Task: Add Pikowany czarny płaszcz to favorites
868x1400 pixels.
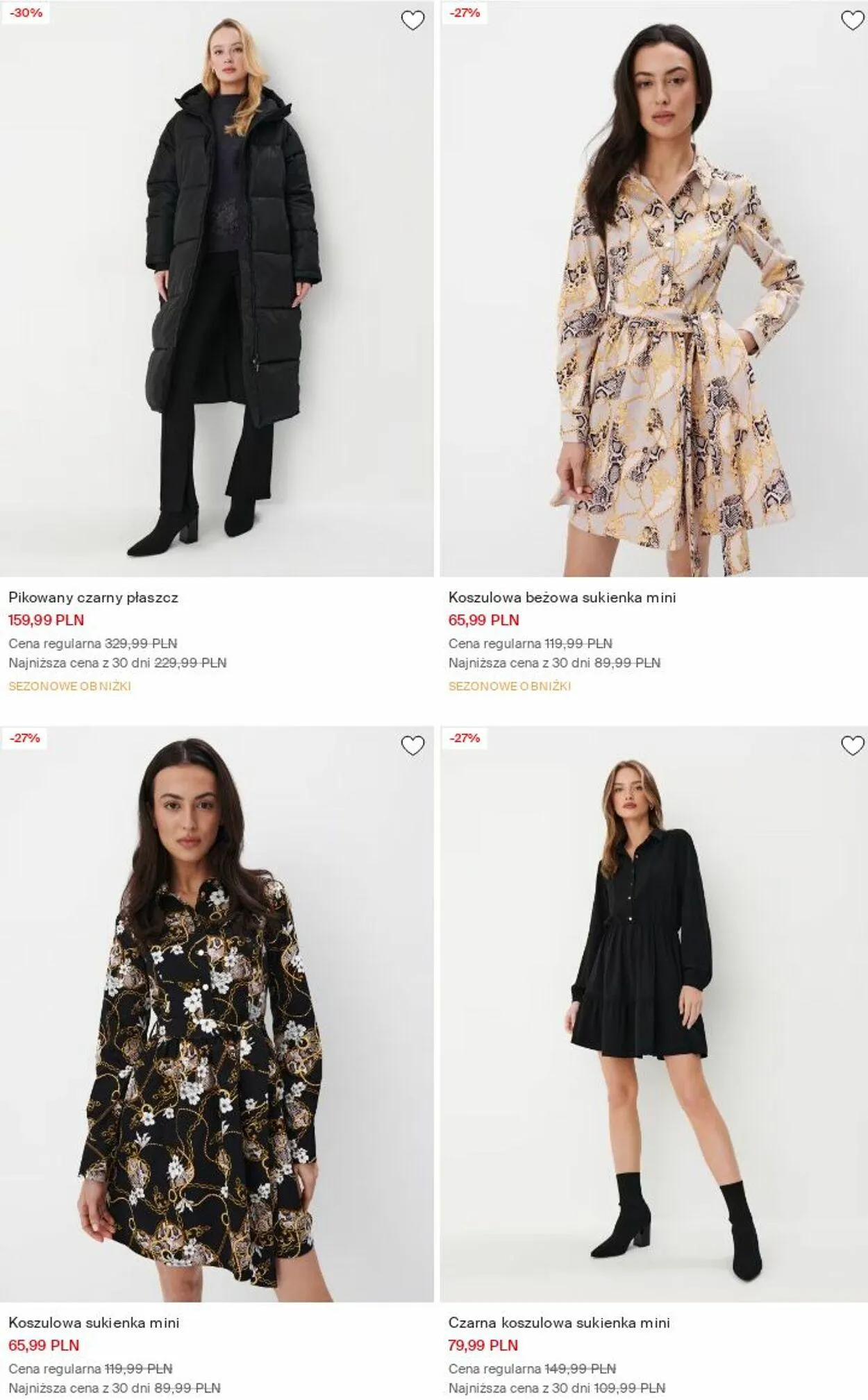Action: coord(413,21)
